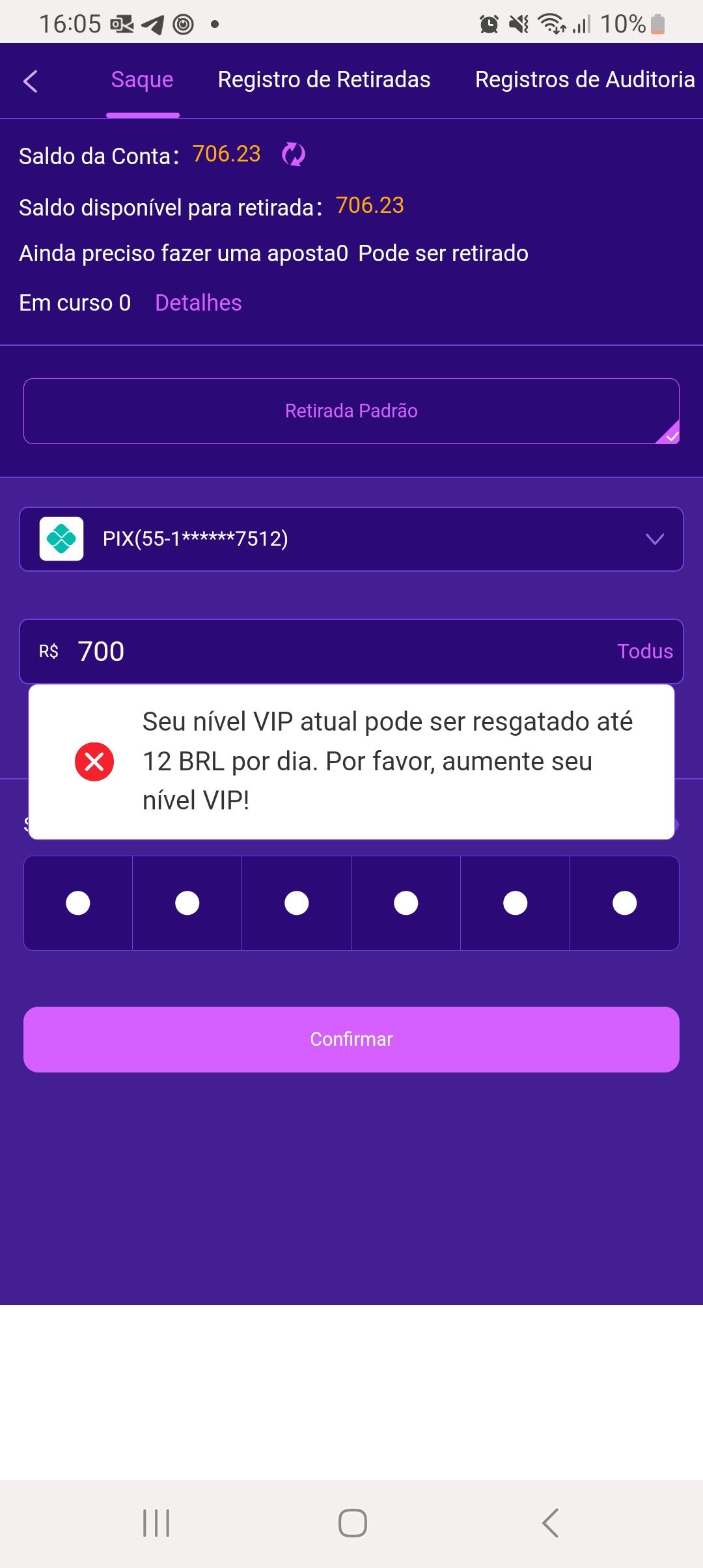Tap Todus to withdraw the full balance

tap(644, 651)
